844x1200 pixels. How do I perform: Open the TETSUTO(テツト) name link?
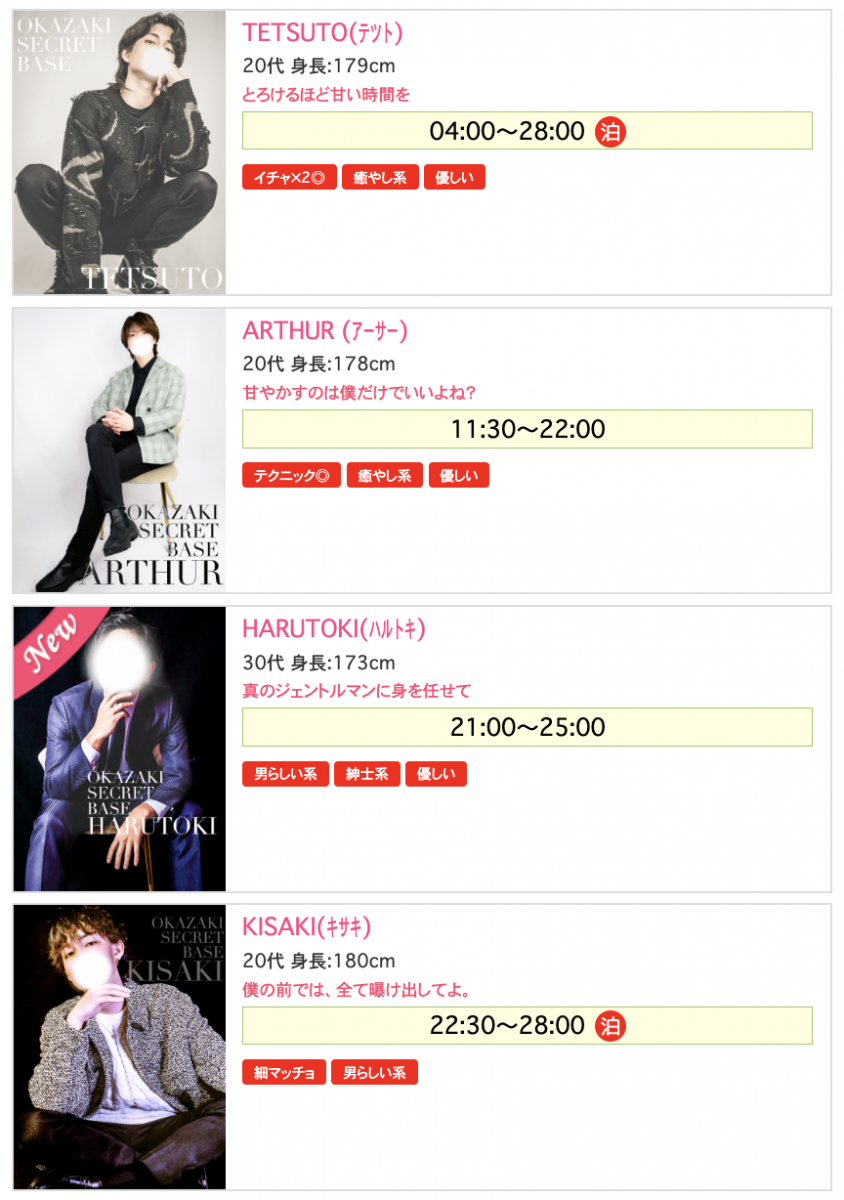(x=322, y=33)
